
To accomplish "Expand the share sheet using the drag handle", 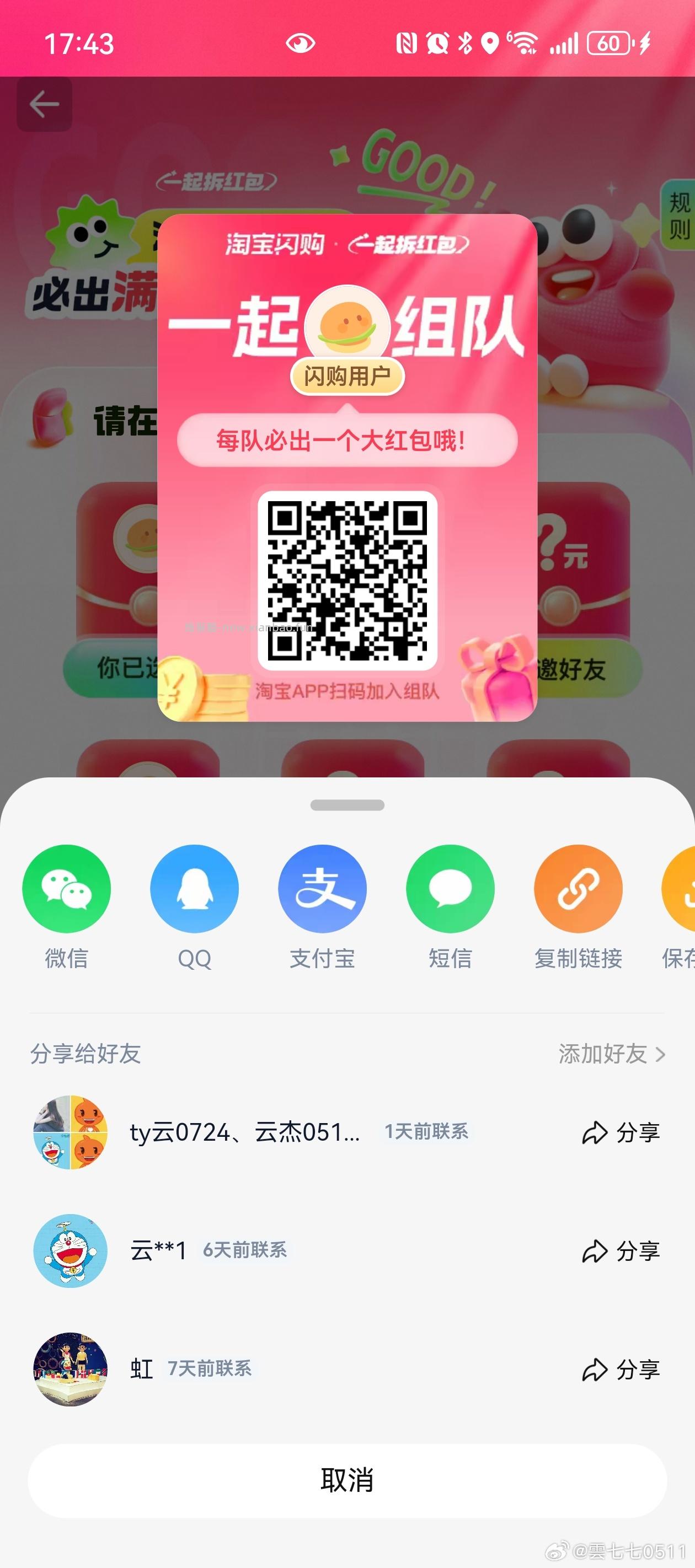I will click(x=347, y=805).
